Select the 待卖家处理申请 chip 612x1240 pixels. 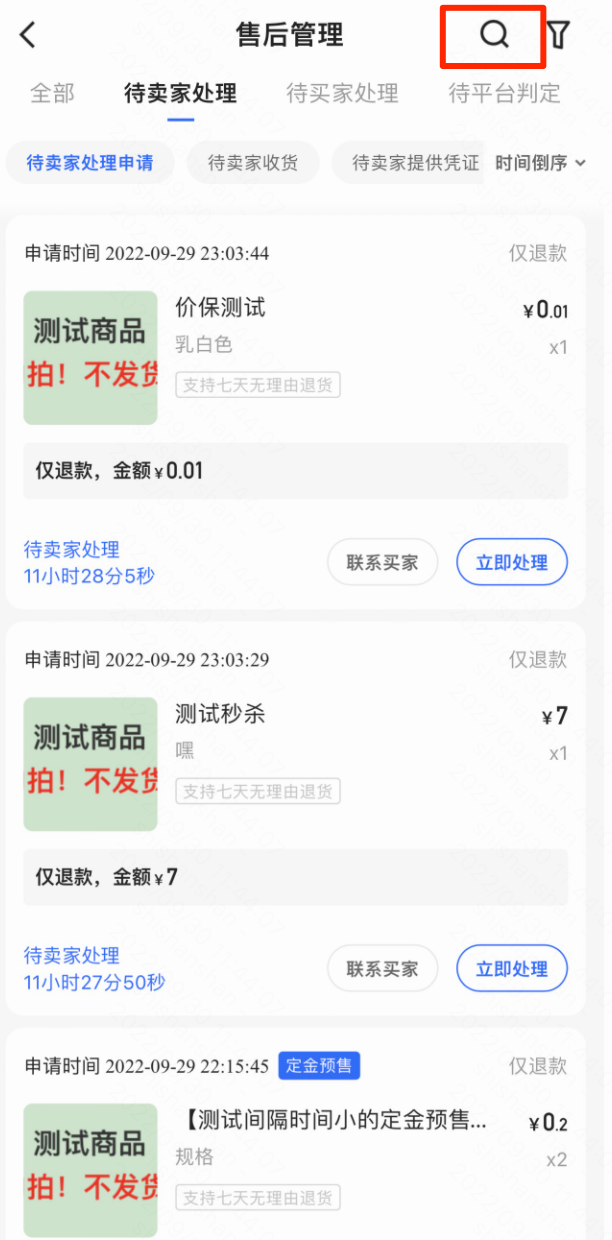point(90,163)
